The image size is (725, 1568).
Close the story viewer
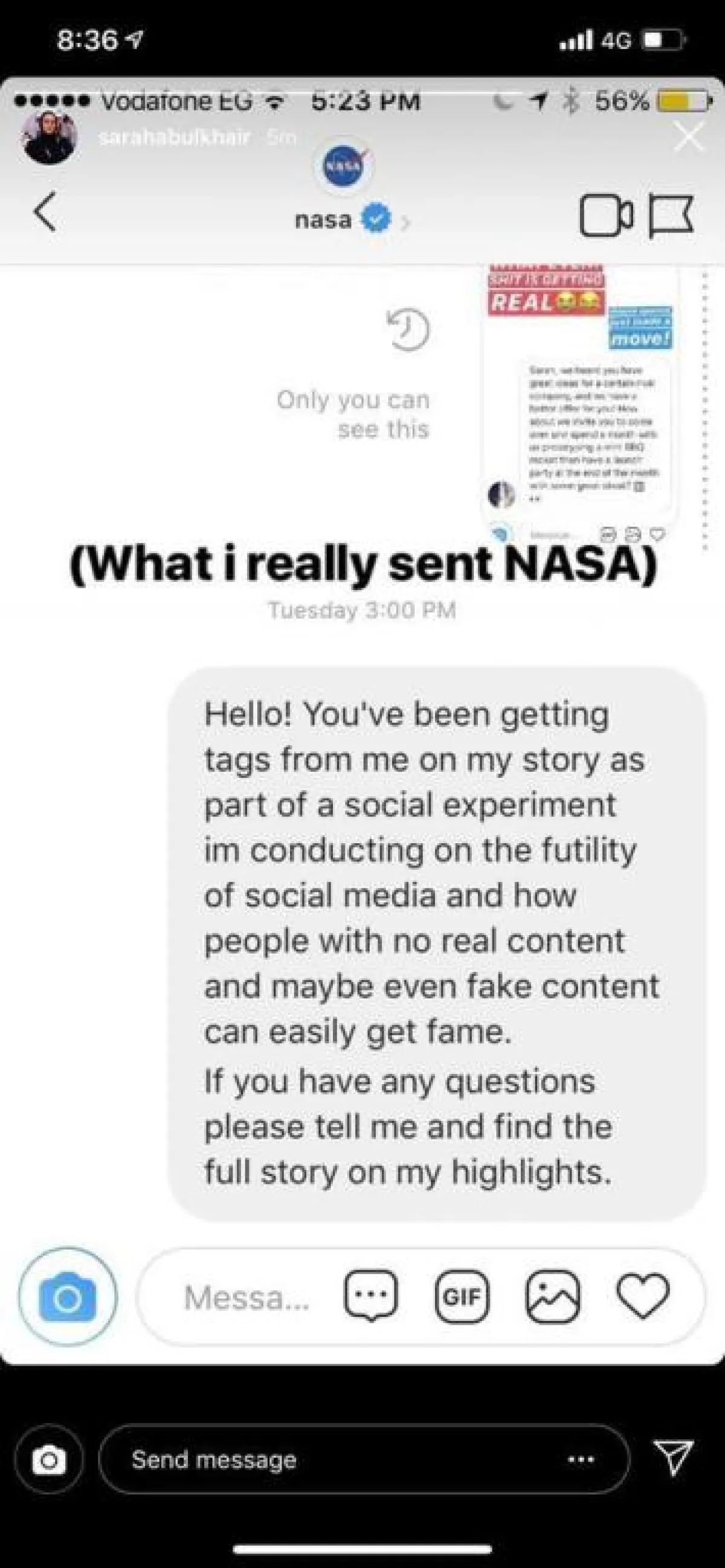689,137
